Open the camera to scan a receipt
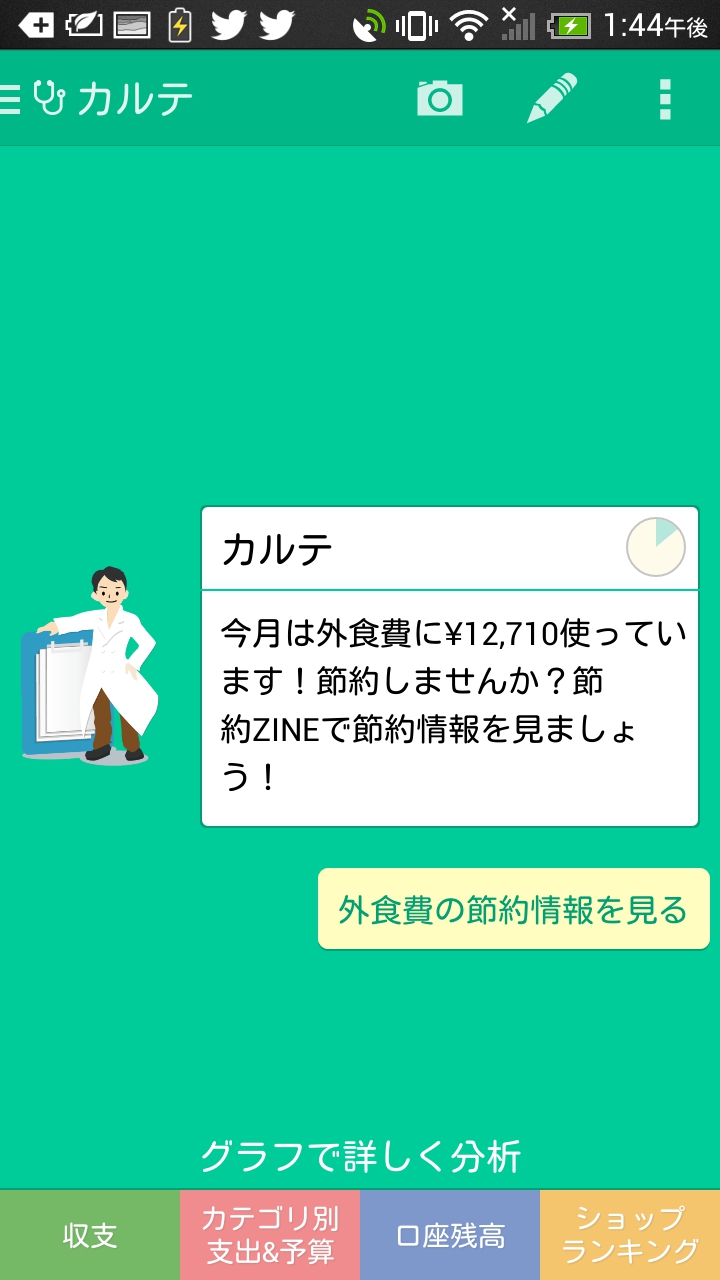 (x=440, y=99)
